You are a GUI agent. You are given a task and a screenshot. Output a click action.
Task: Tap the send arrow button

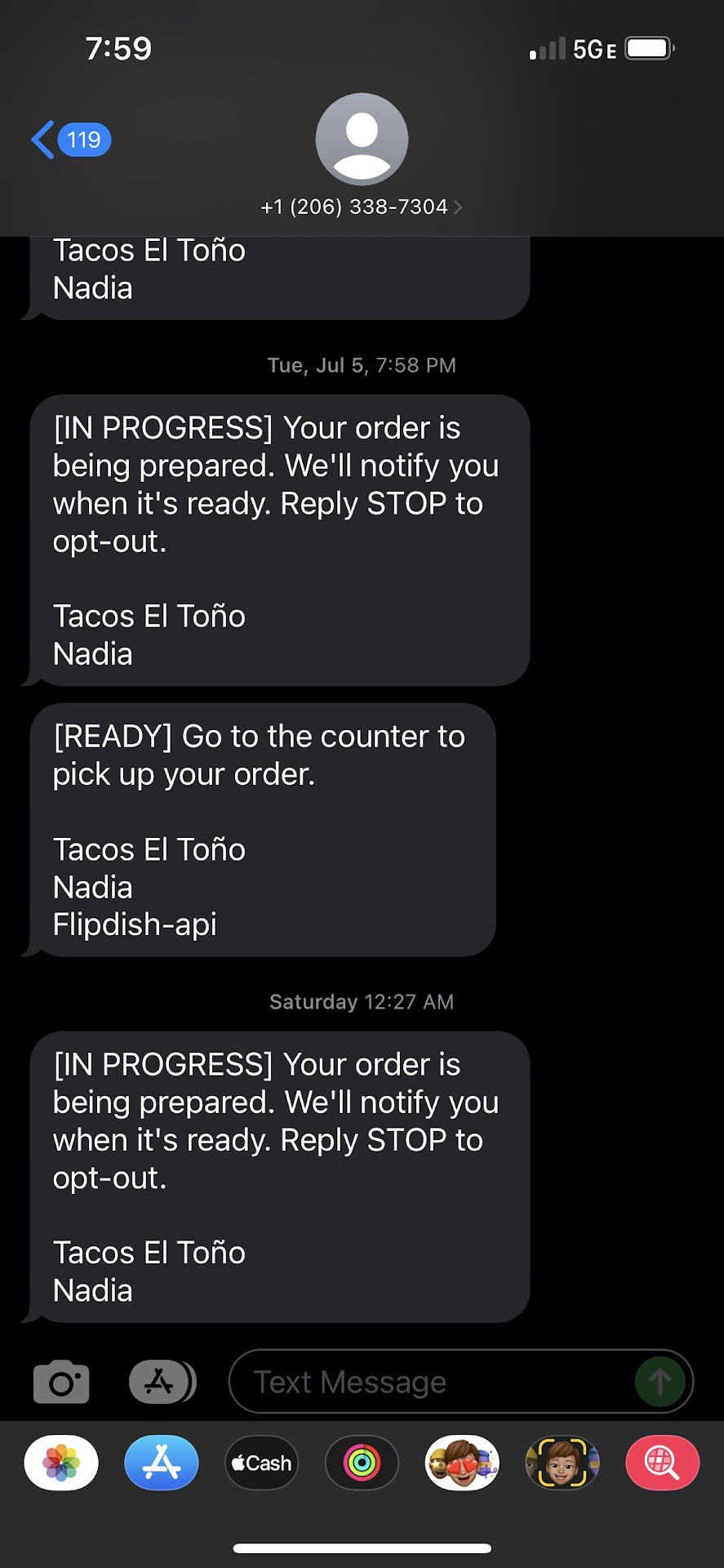pyautogui.click(x=660, y=1382)
